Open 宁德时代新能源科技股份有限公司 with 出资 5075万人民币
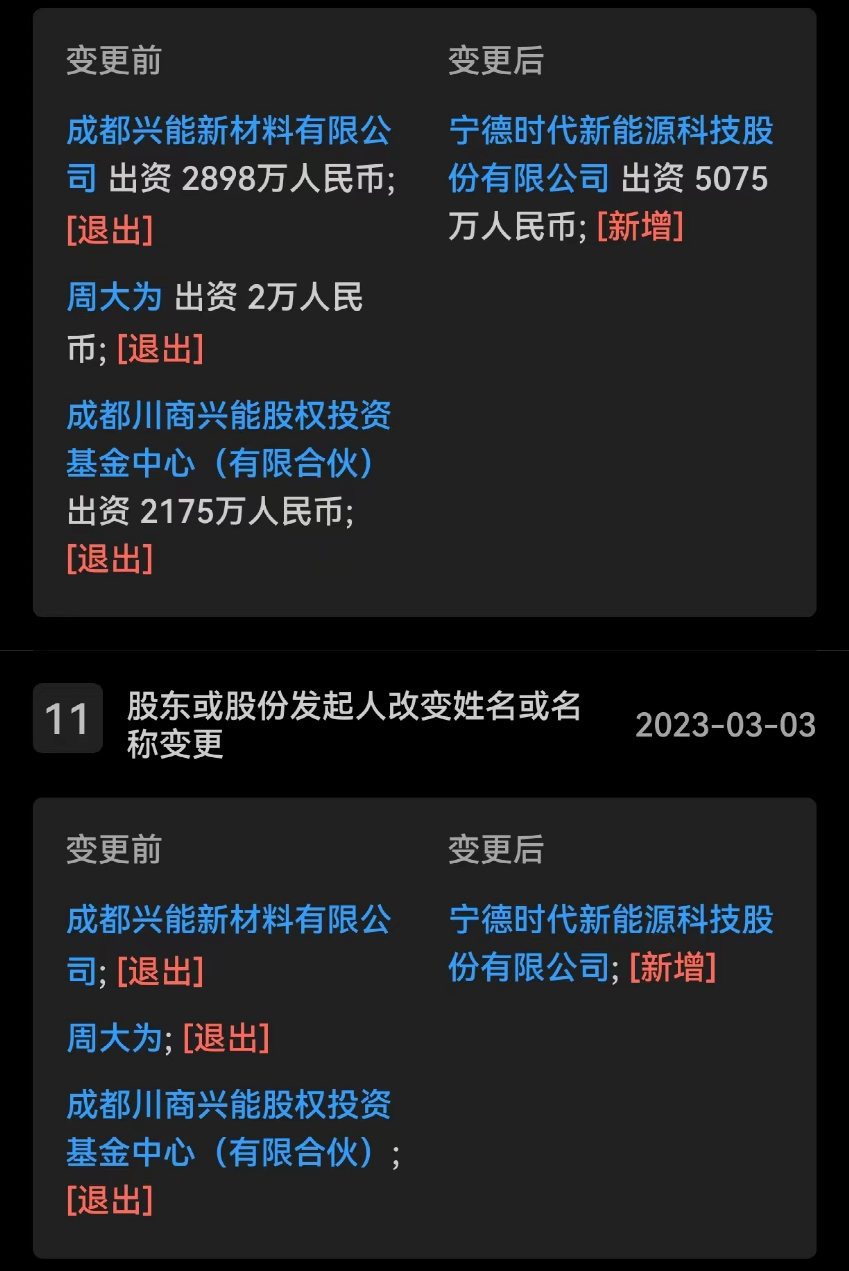Screen dimensions: 849x1271 610,131
